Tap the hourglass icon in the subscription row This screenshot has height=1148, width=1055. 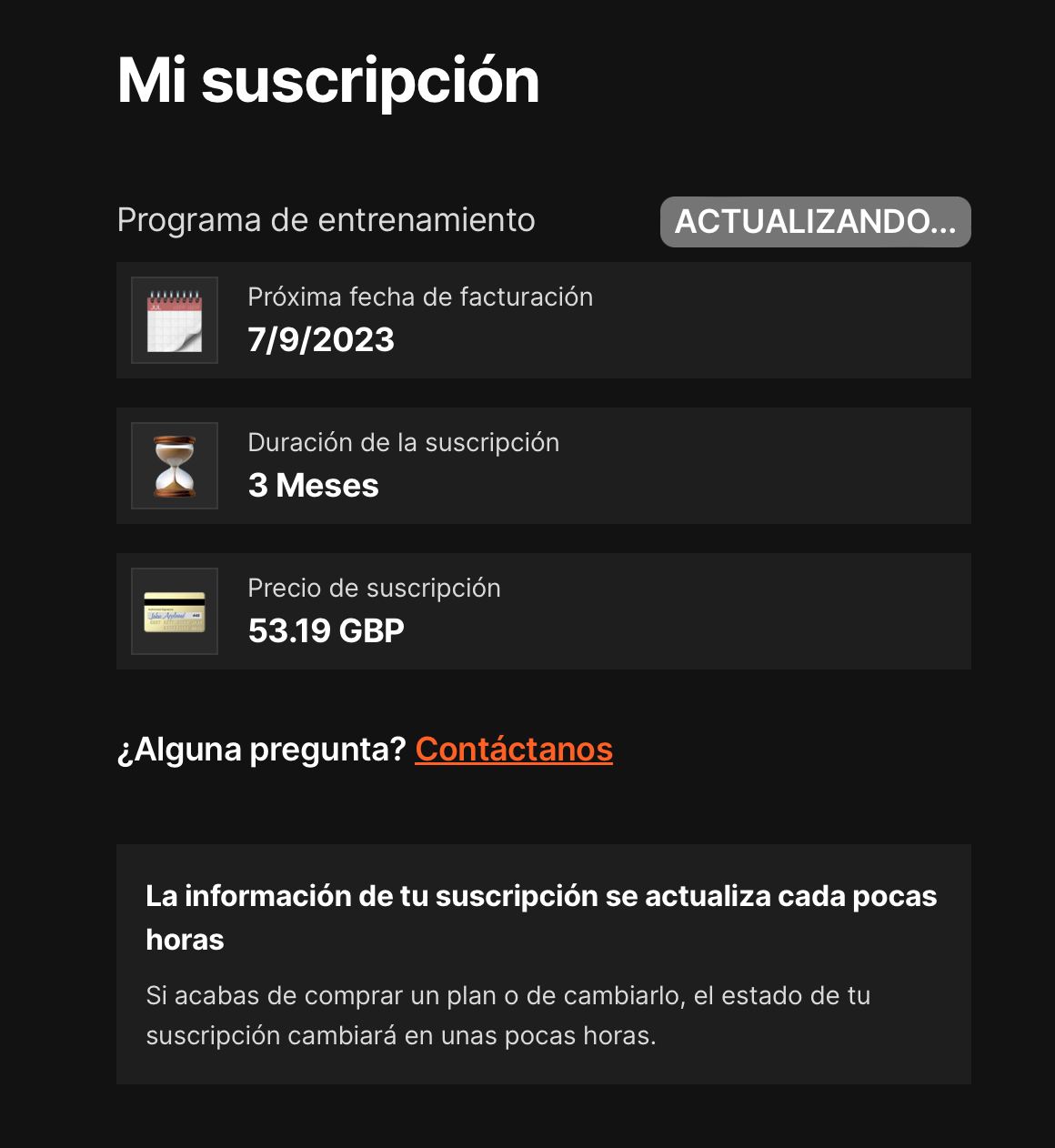[174, 465]
